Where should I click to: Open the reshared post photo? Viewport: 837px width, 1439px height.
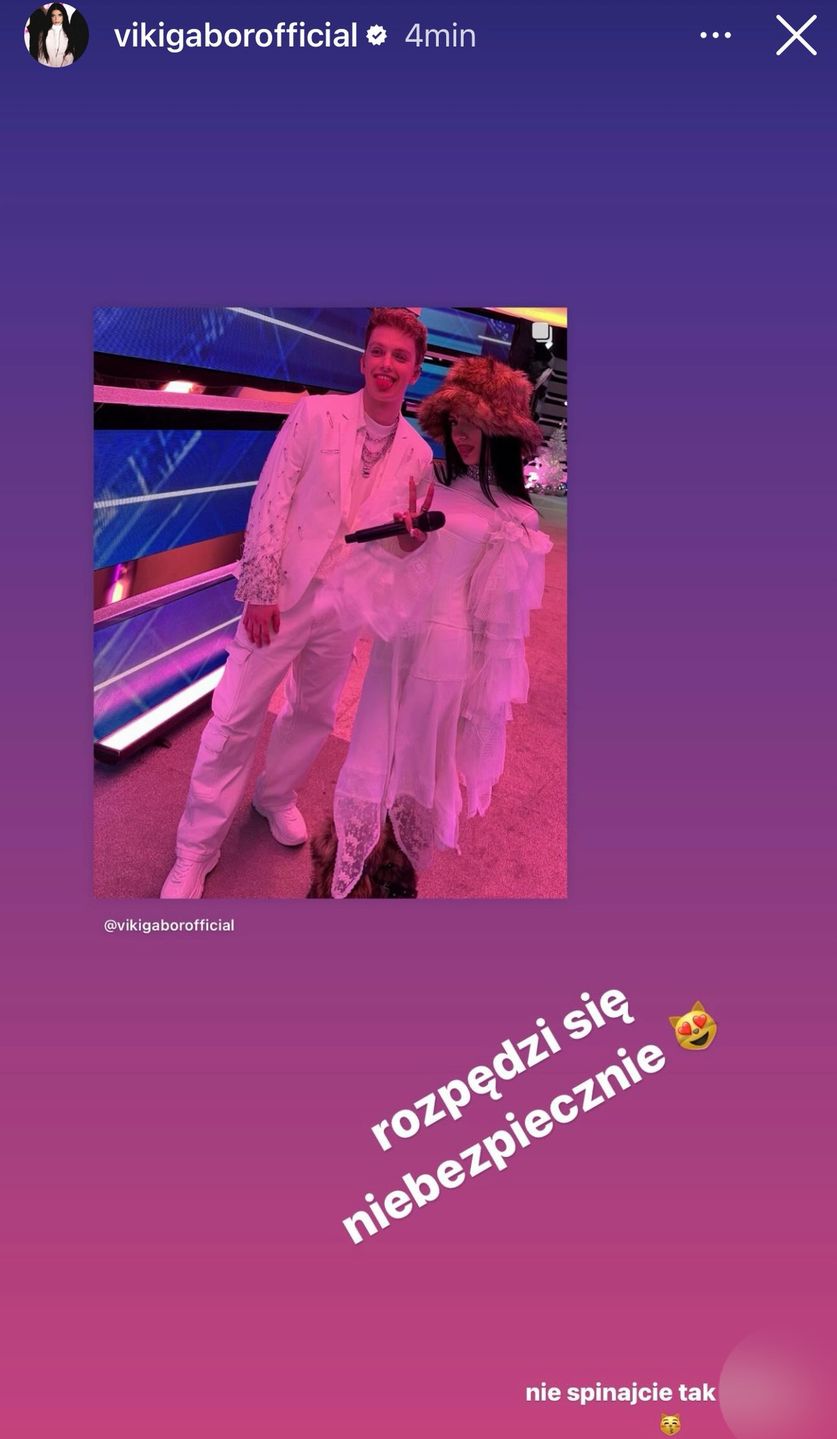(x=330, y=602)
